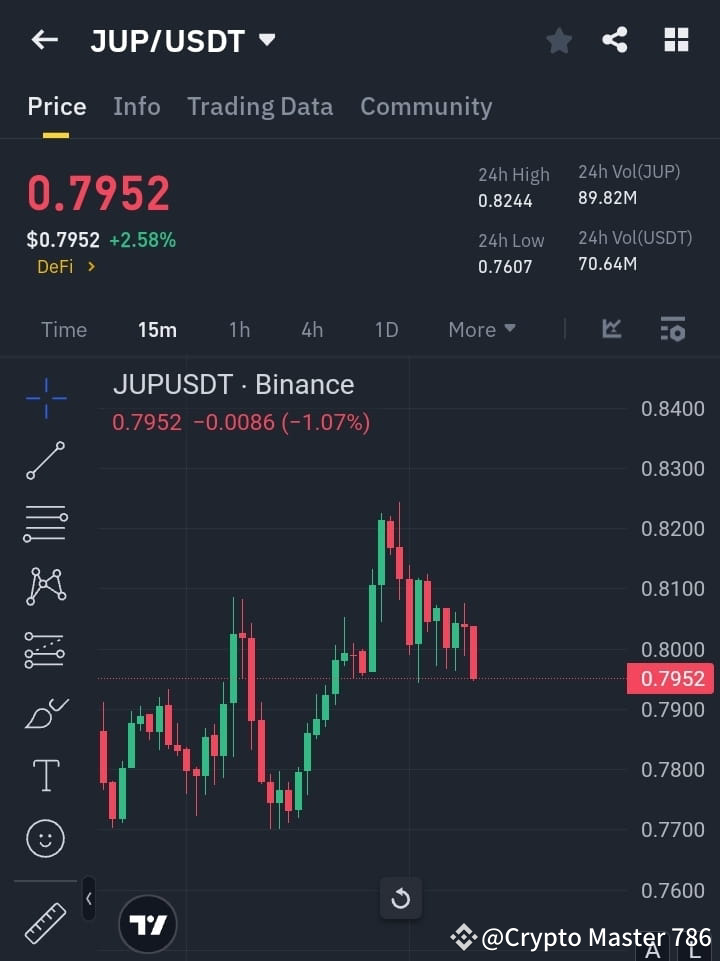Switch to the Trading Data tab
The image size is (720, 961).
(x=260, y=106)
